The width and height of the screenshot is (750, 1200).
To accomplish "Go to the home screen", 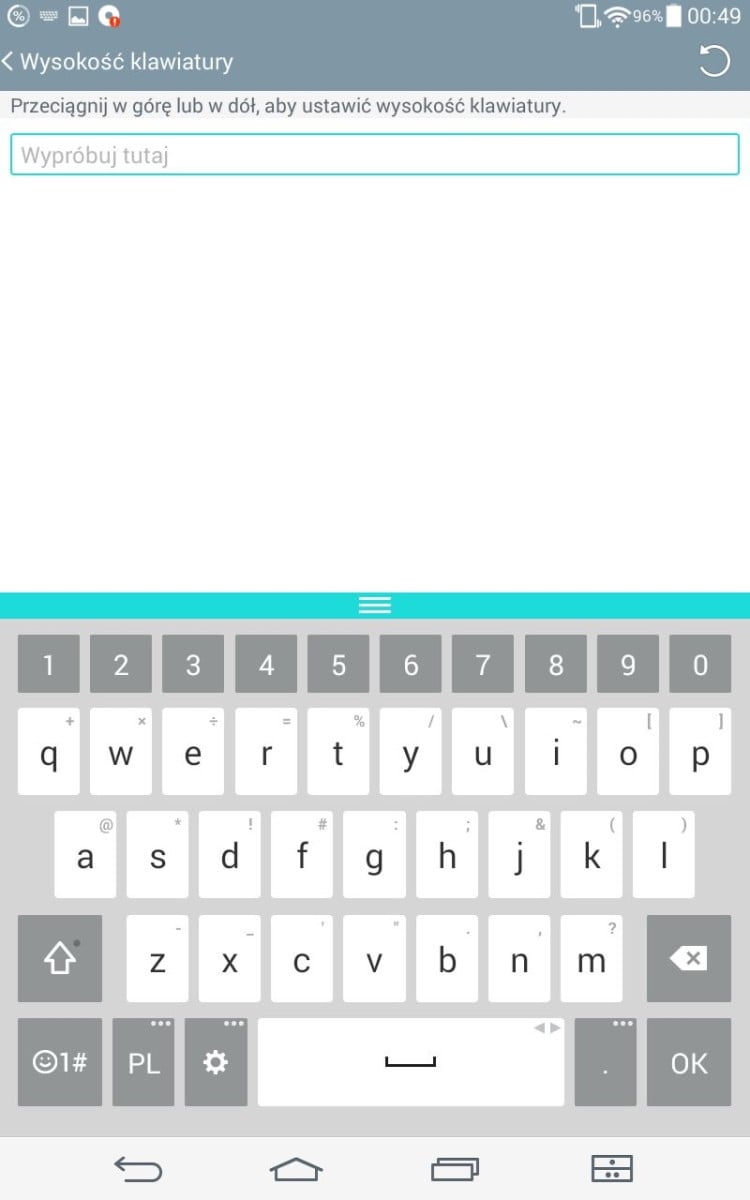I will 296,1167.
